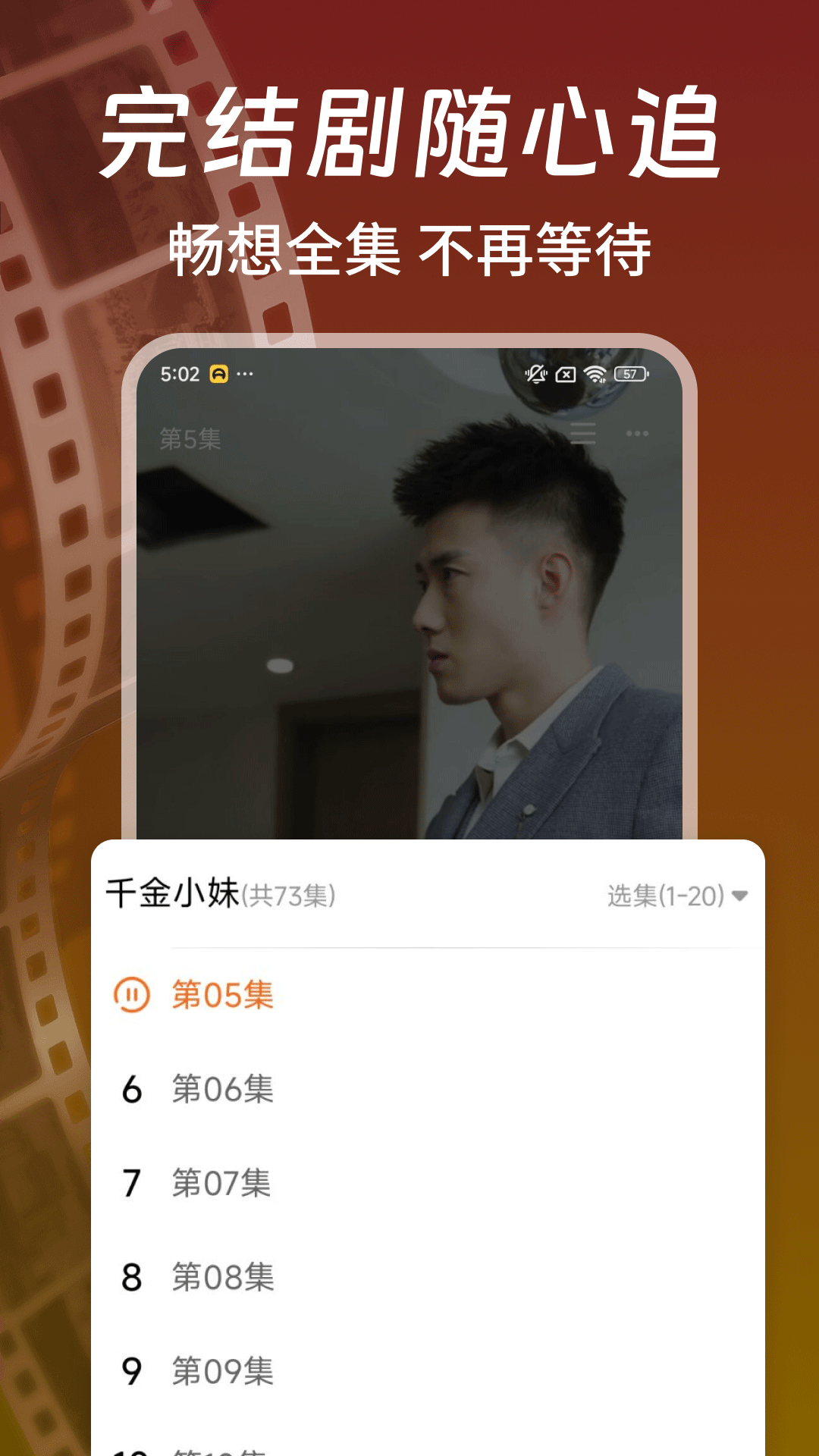Toggle the muted notifications icon
Screen dimensions: 819x1456
(535, 373)
